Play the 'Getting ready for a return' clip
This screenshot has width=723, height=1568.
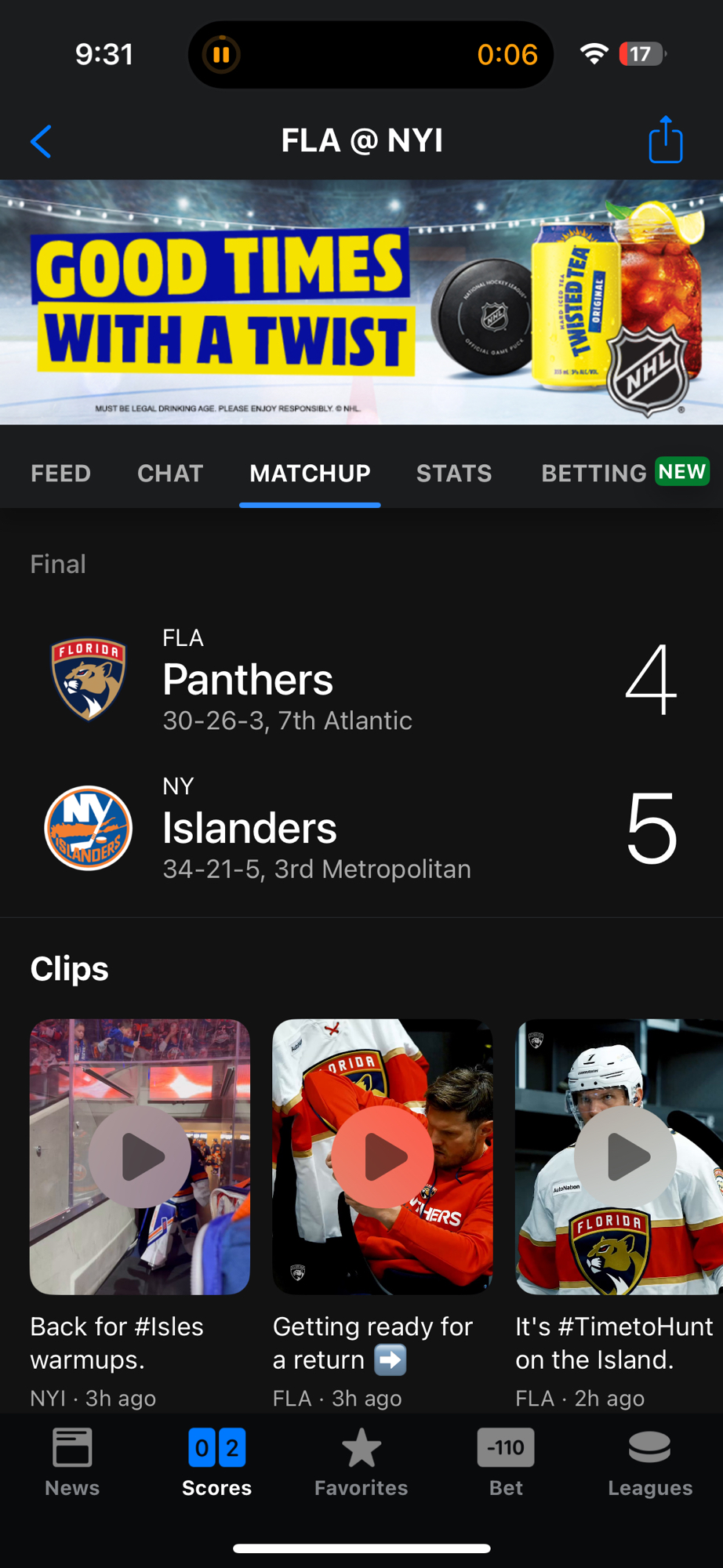383,1156
